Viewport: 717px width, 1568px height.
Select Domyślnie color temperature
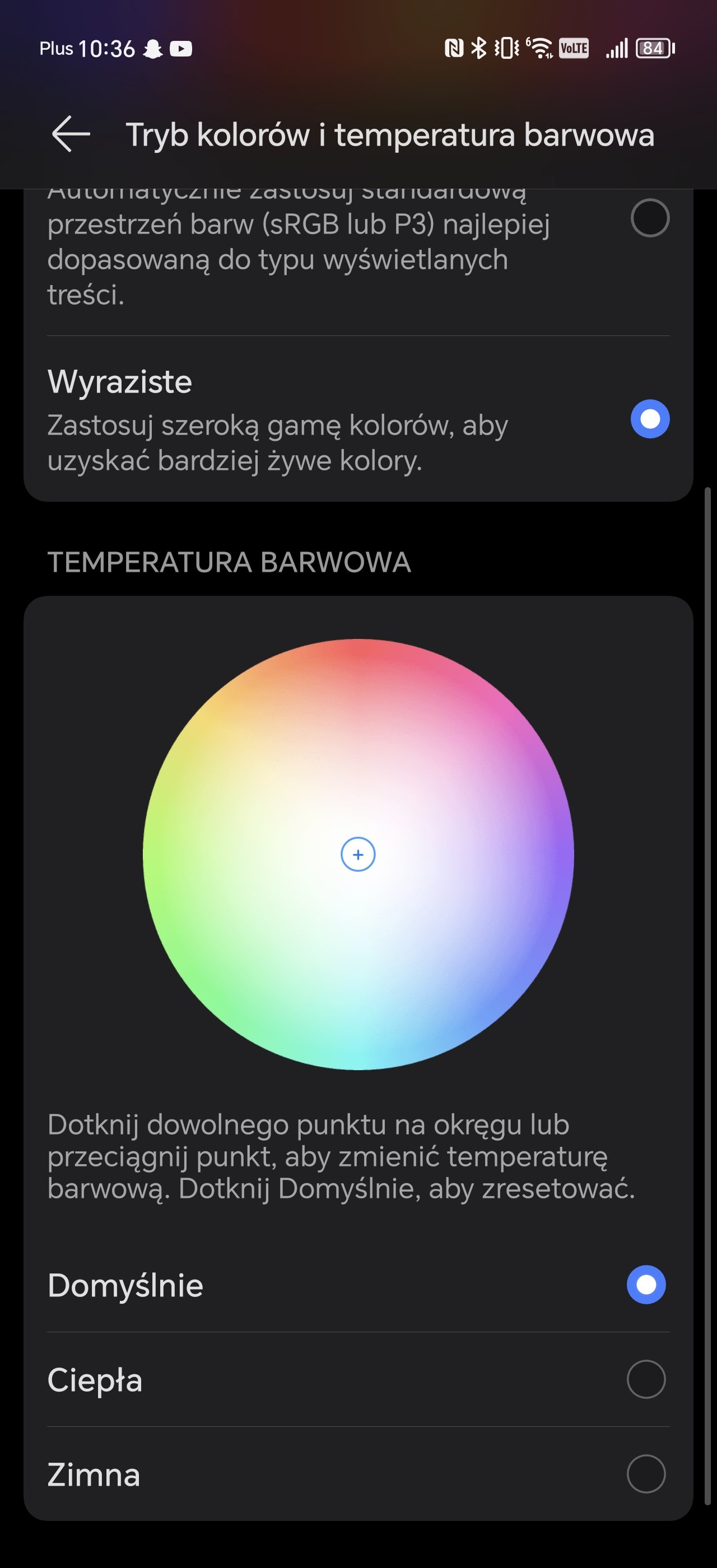click(x=646, y=1284)
